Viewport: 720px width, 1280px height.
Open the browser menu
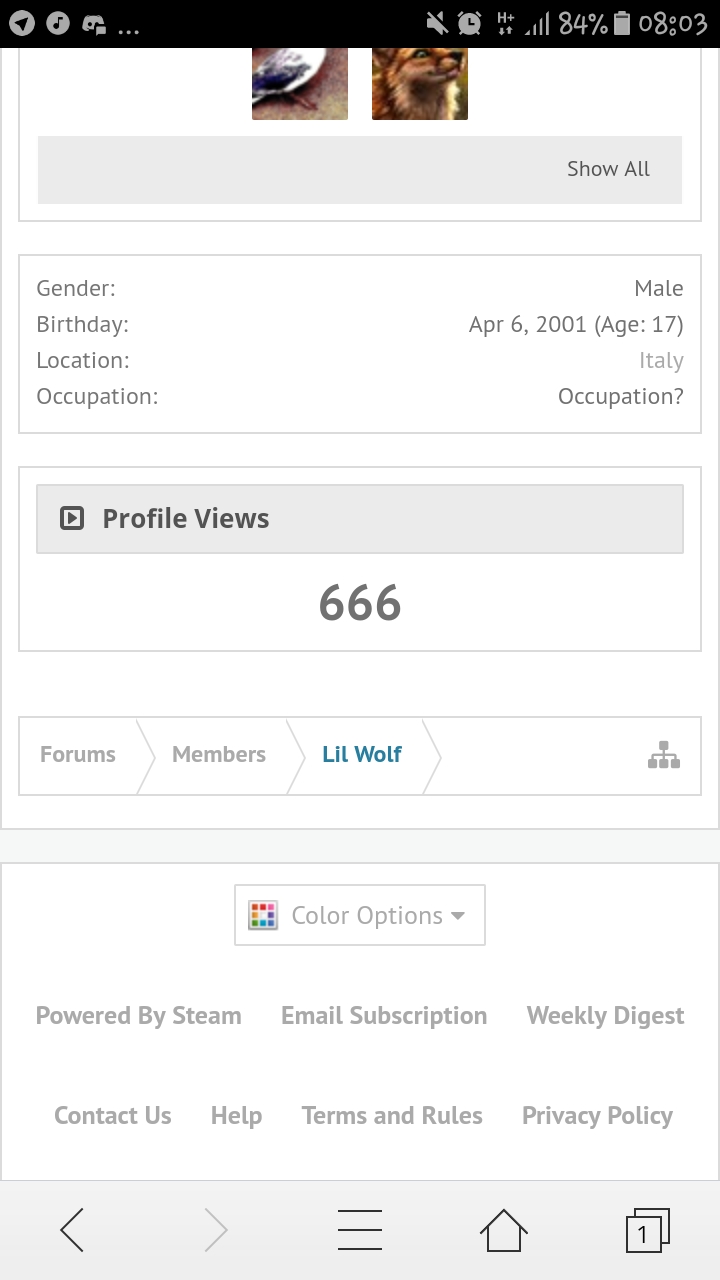pyautogui.click(x=360, y=1230)
